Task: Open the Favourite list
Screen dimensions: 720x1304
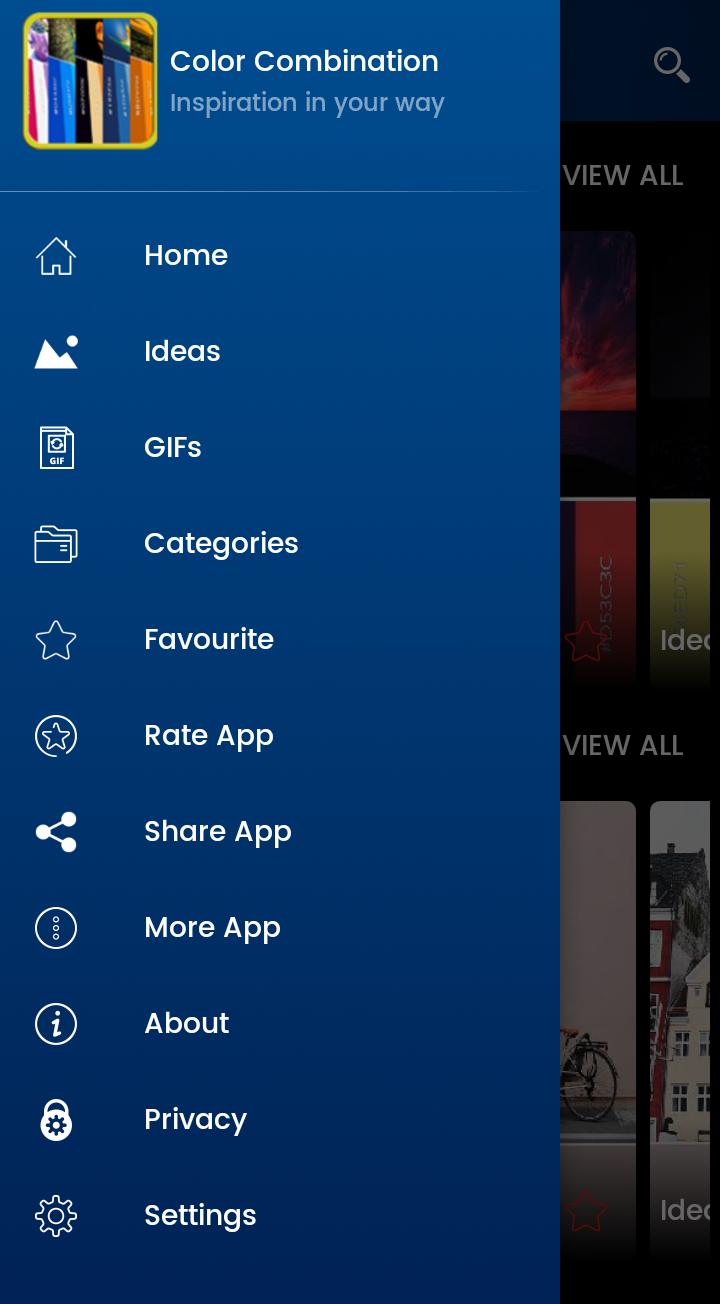Action: [208, 640]
